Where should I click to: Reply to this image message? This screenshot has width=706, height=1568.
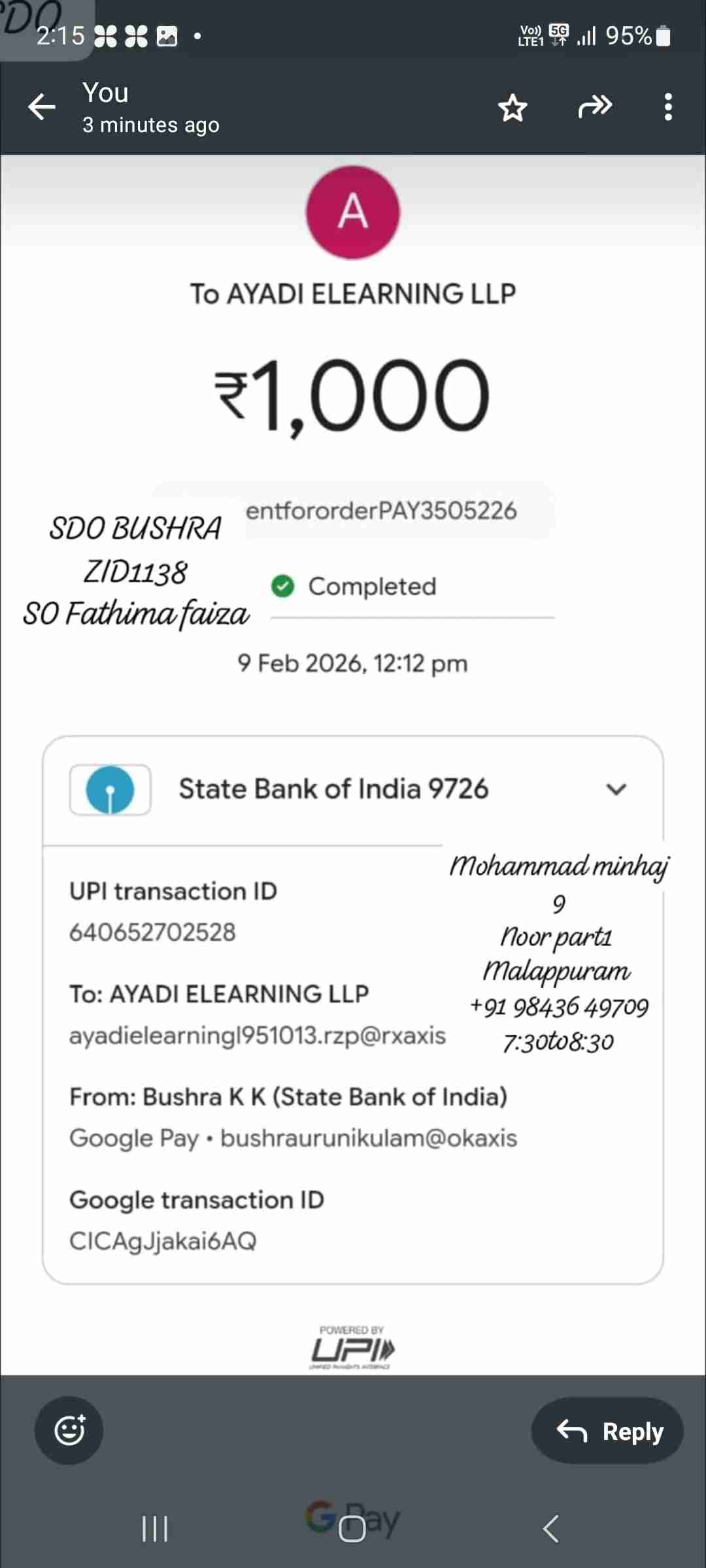[608, 1431]
